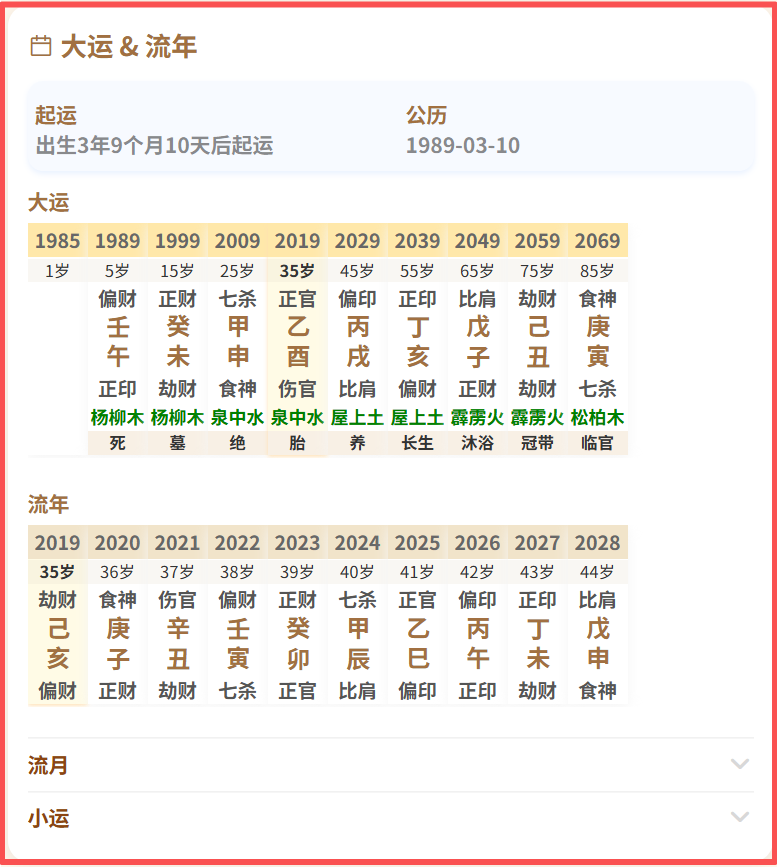Select the 2029 丙戌 大运 column
This screenshot has height=867, width=777.
[358, 341]
